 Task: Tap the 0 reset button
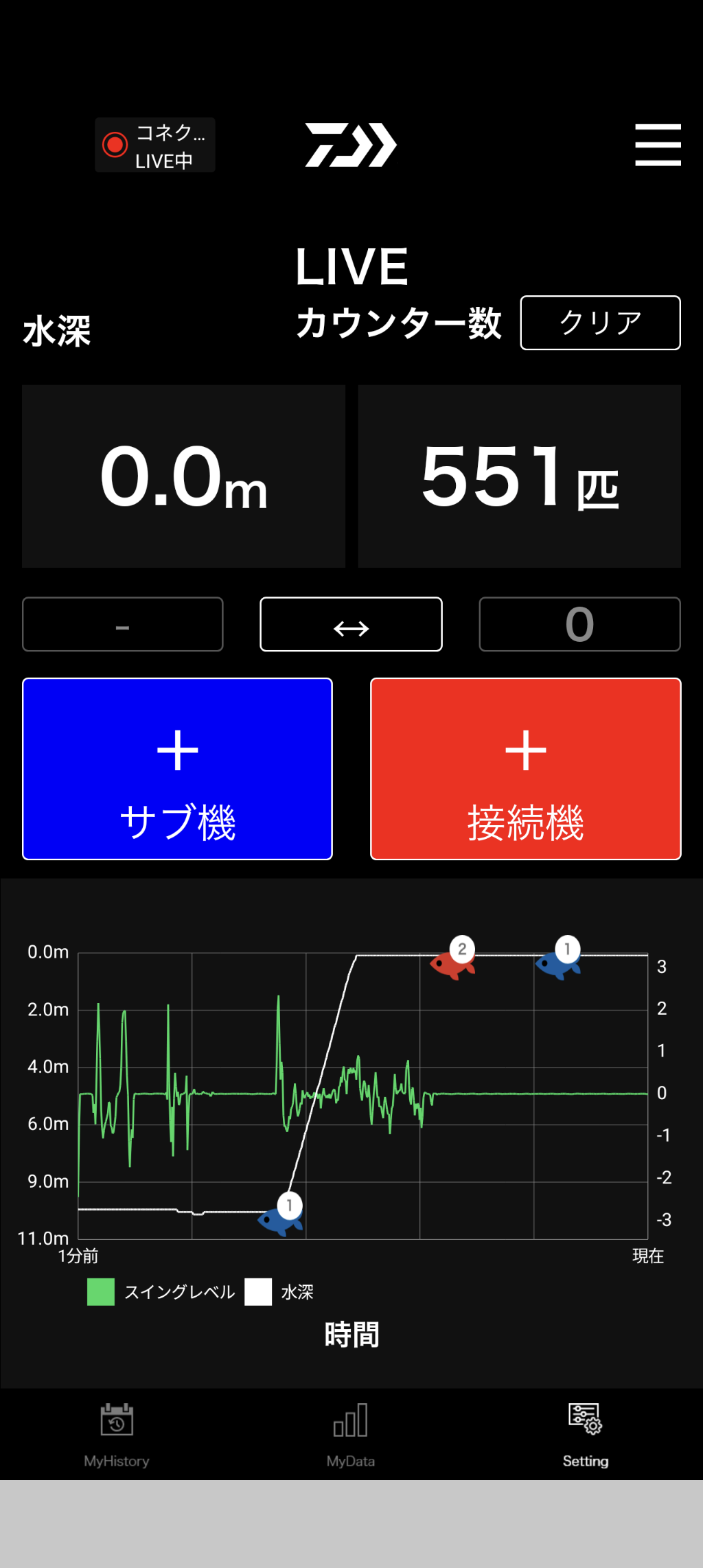[x=579, y=624]
